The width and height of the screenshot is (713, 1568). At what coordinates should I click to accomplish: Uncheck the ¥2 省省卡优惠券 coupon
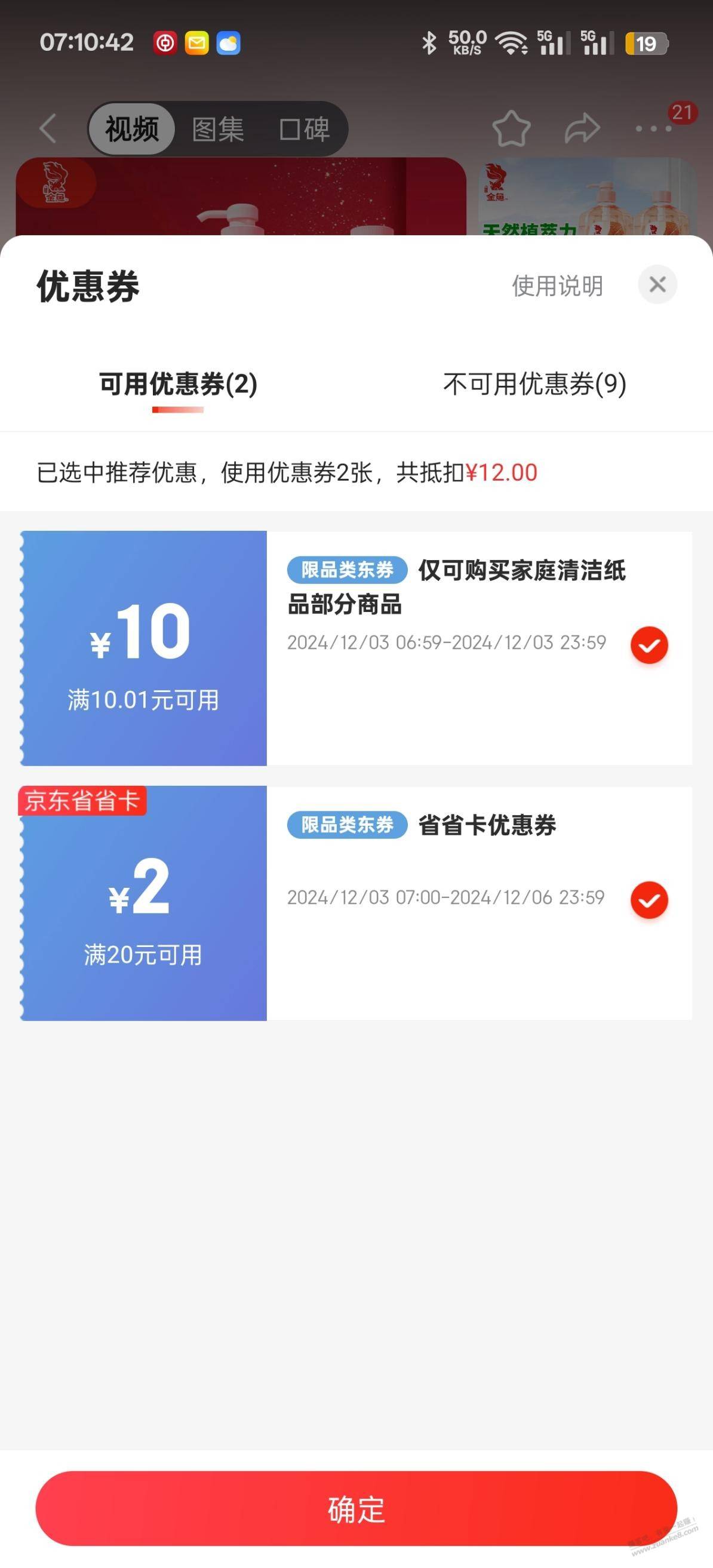[649, 900]
